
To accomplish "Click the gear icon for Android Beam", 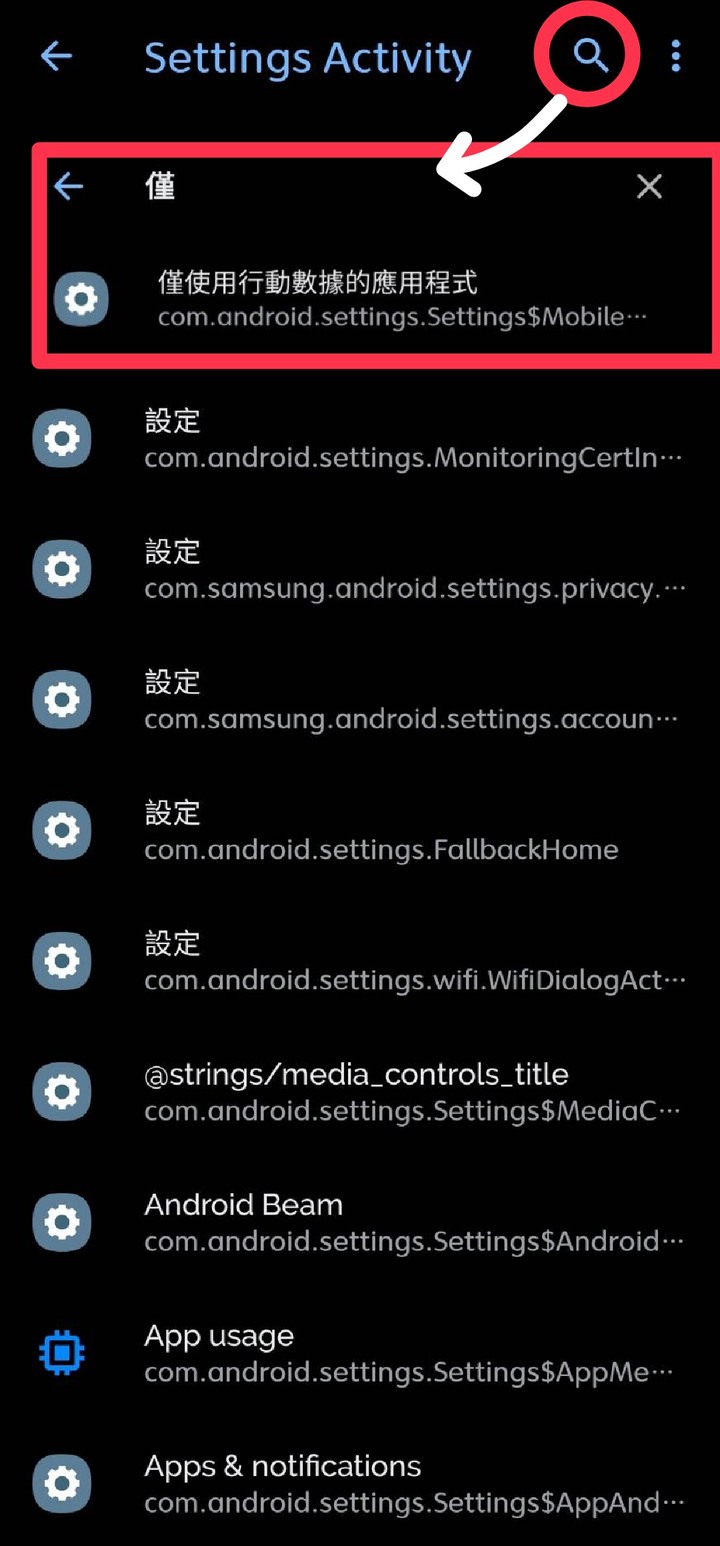I will coord(62,1221).
